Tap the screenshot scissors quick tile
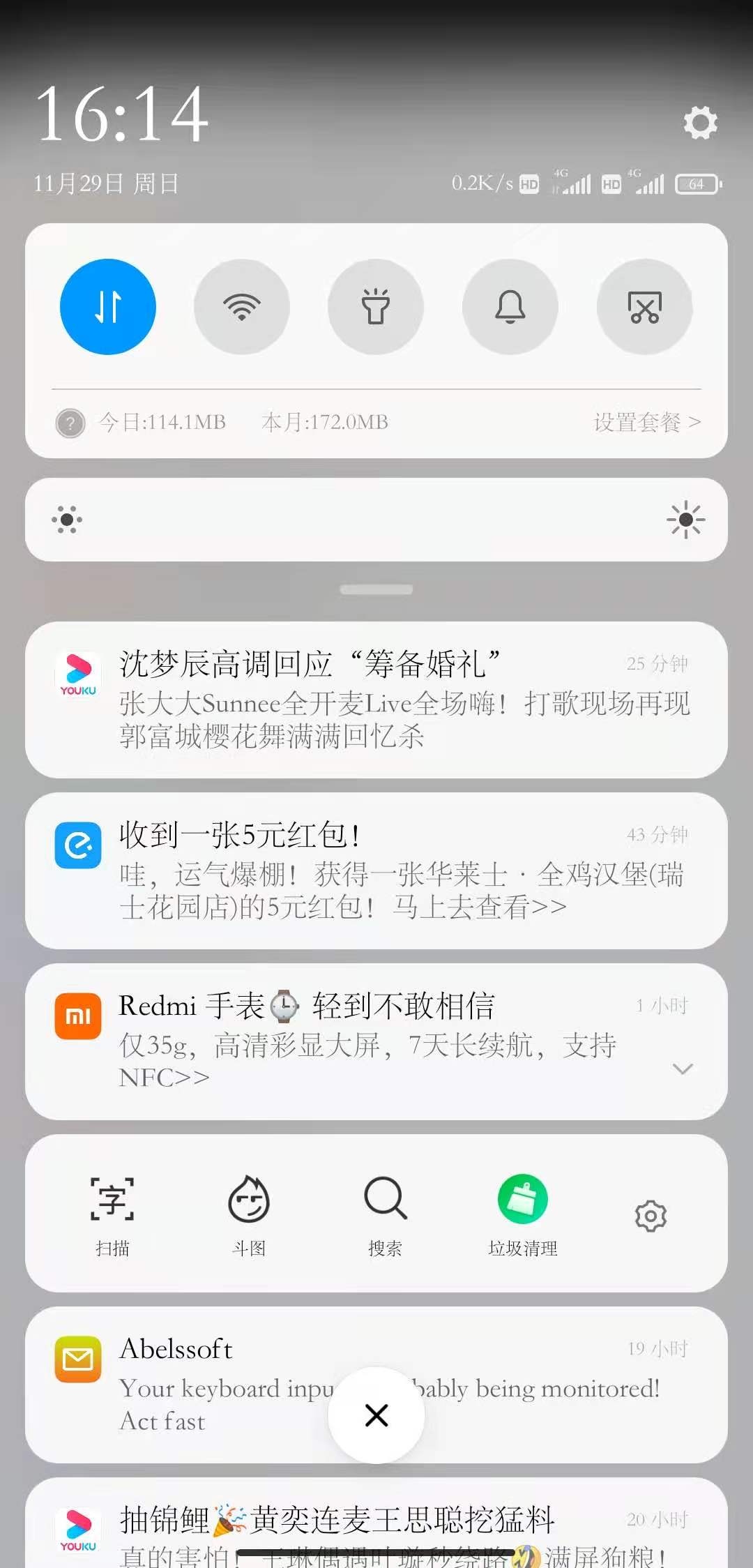The height and width of the screenshot is (1568, 753). click(644, 307)
